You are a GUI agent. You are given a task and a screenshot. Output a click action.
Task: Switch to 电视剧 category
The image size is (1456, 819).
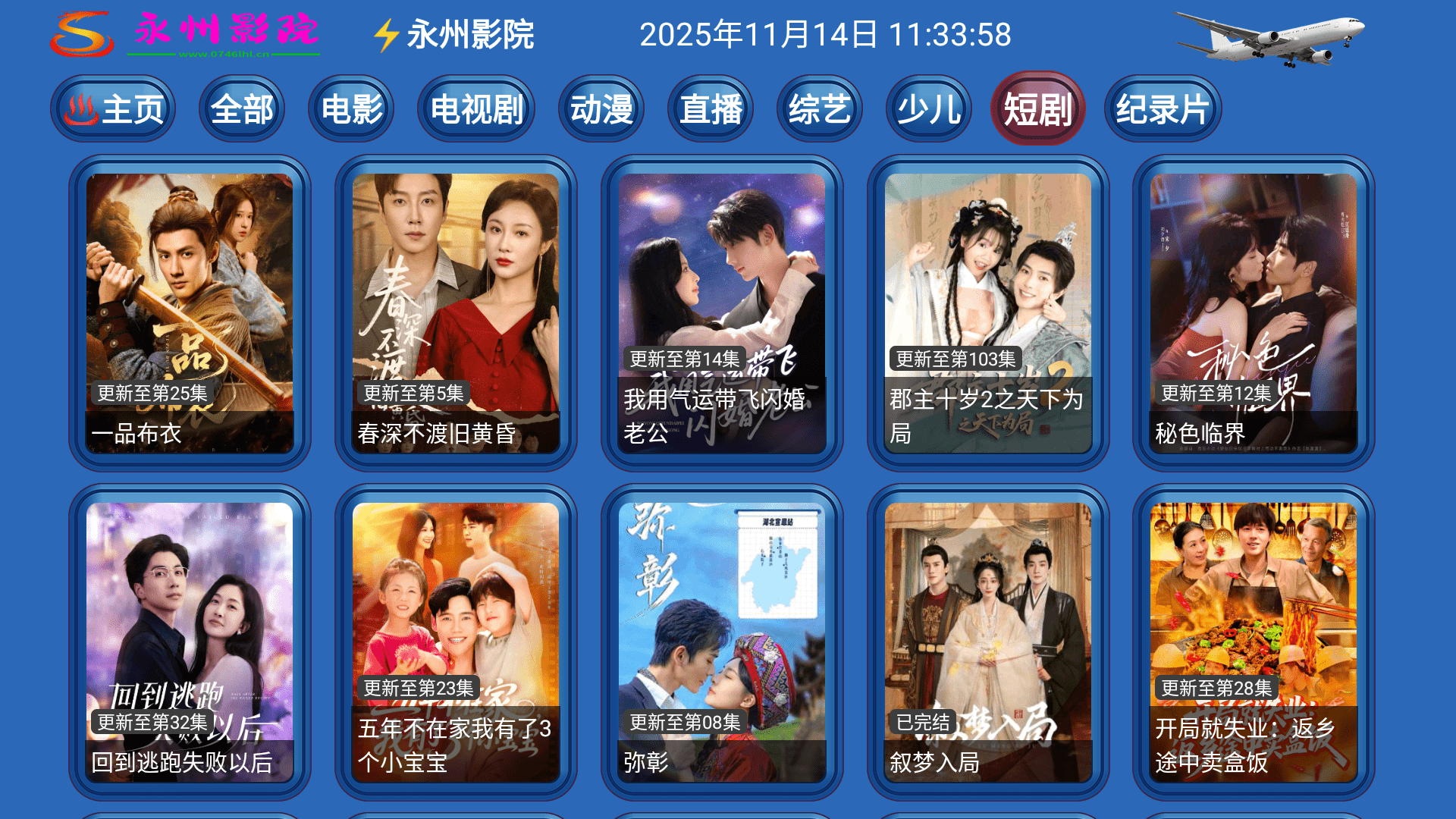pos(476,109)
